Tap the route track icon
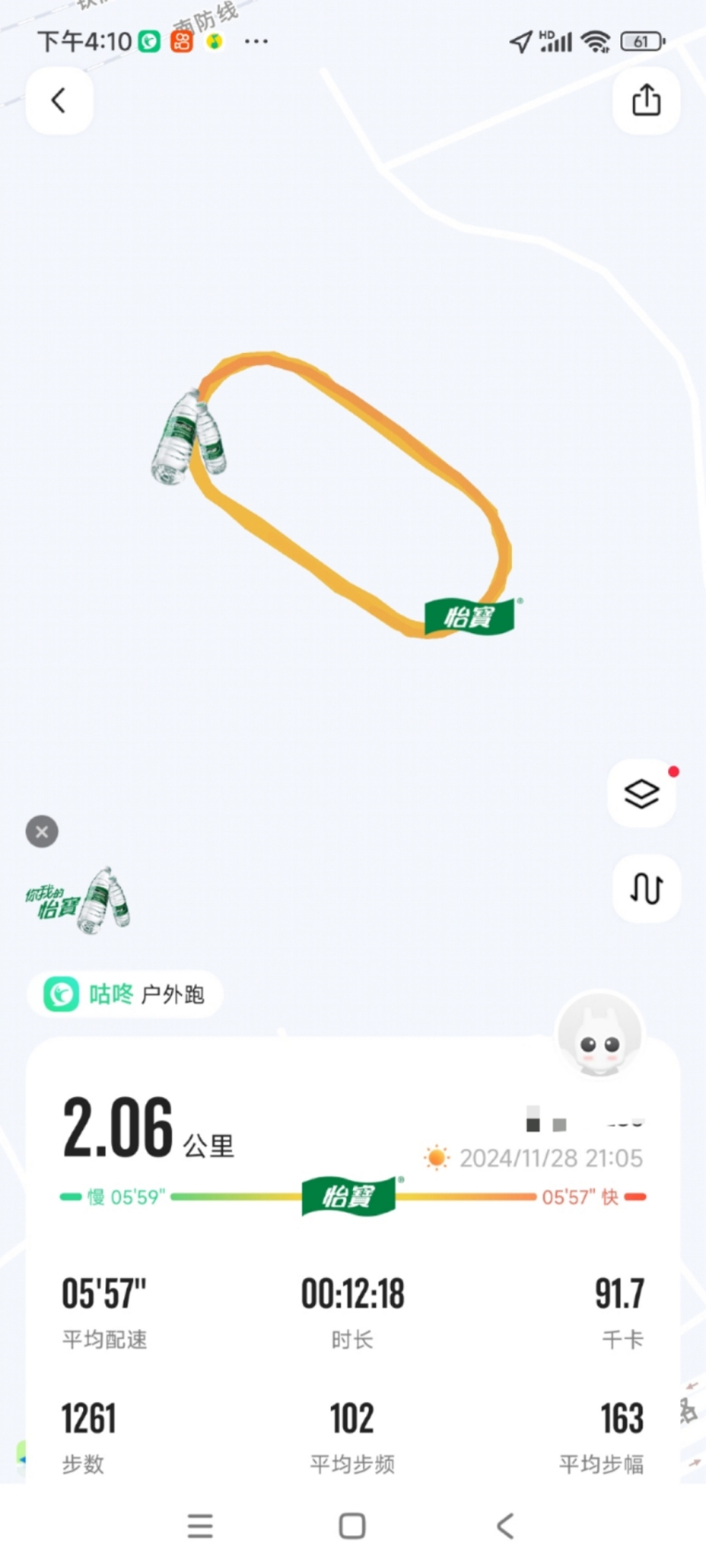Viewport: 706px width, 1568px height. click(646, 888)
